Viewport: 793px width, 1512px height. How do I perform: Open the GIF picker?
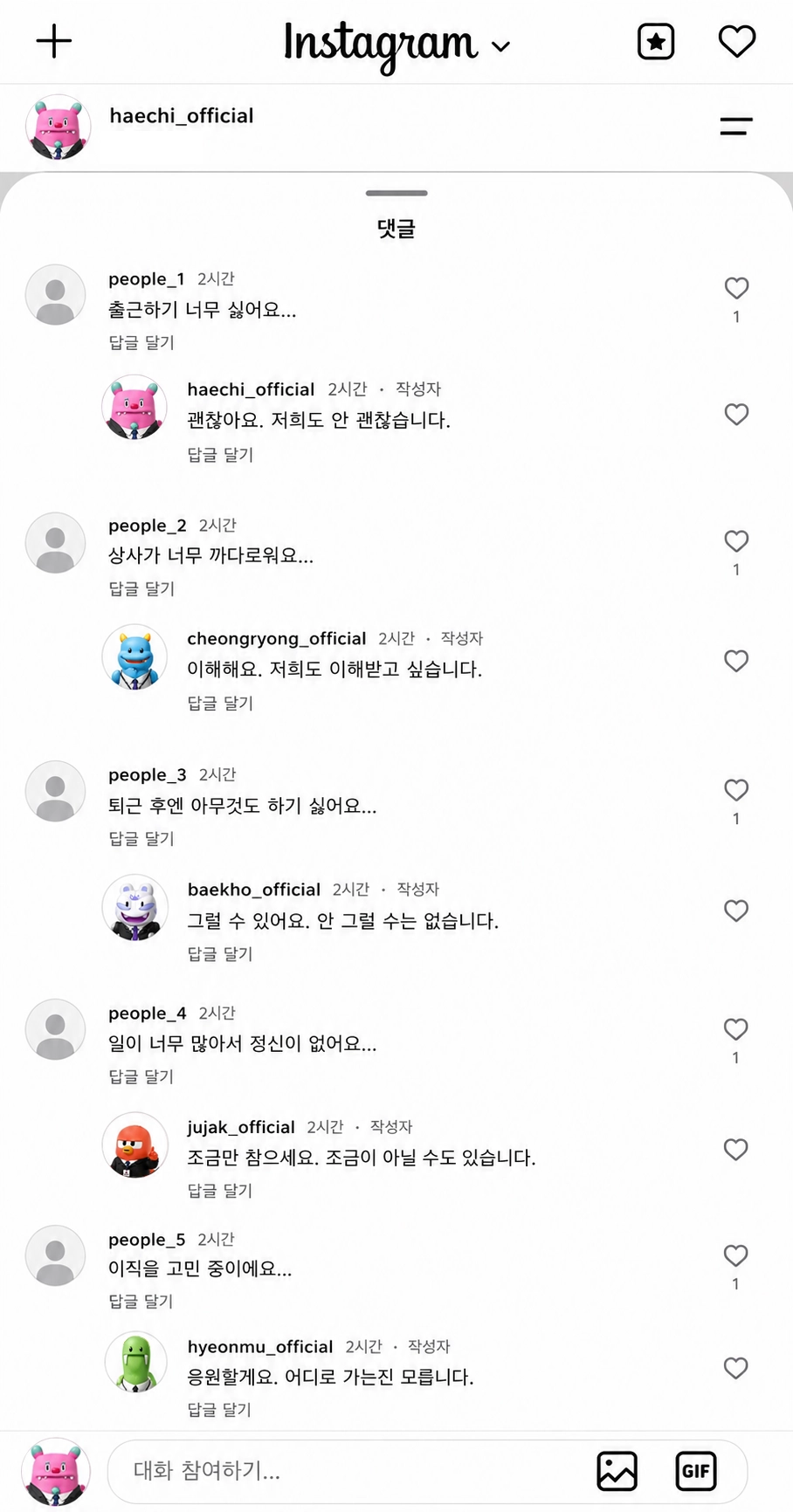(696, 1471)
